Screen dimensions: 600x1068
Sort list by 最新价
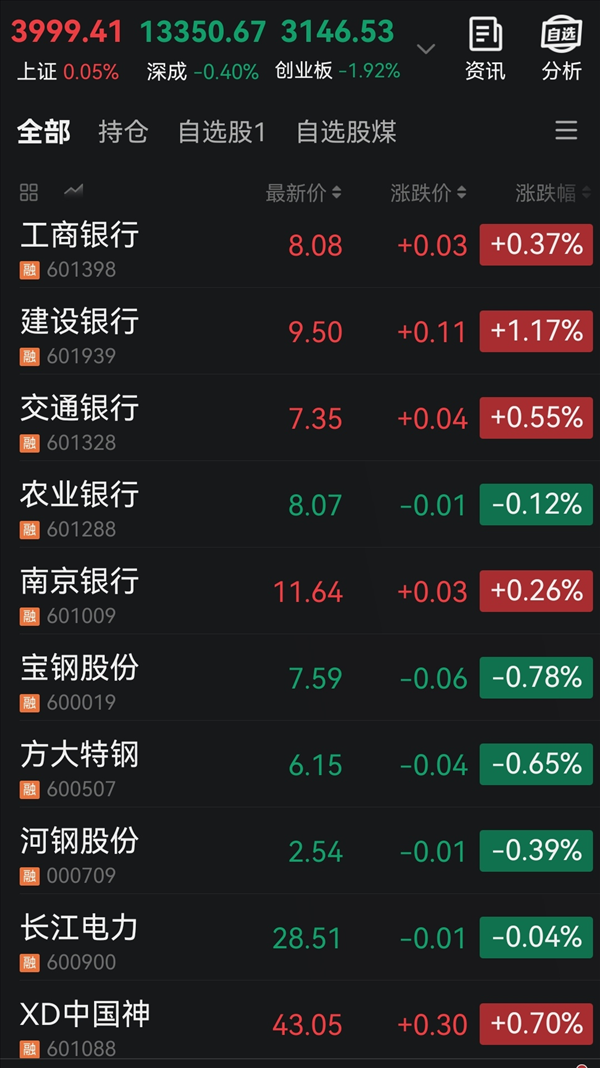pyautogui.click(x=303, y=193)
